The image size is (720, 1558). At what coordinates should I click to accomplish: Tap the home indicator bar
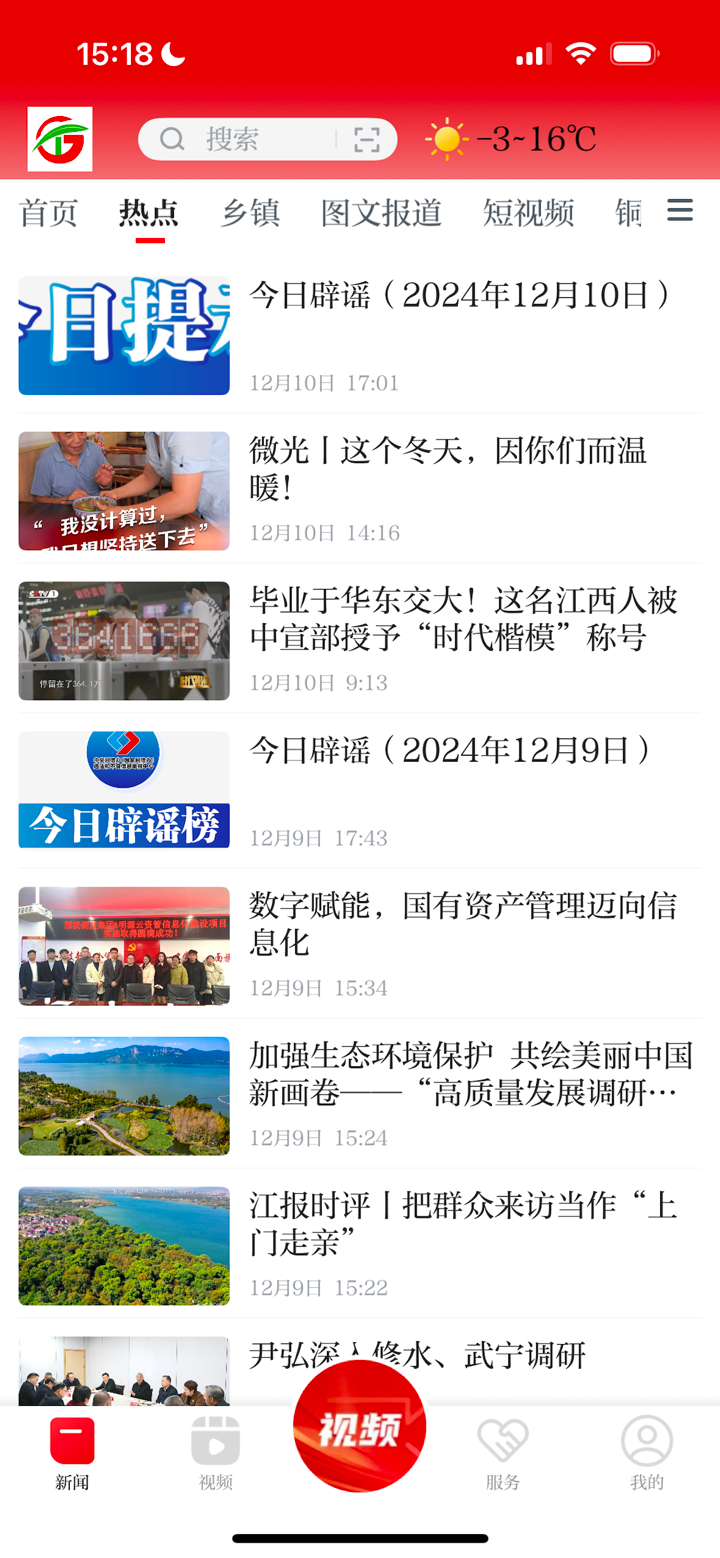point(360,1538)
